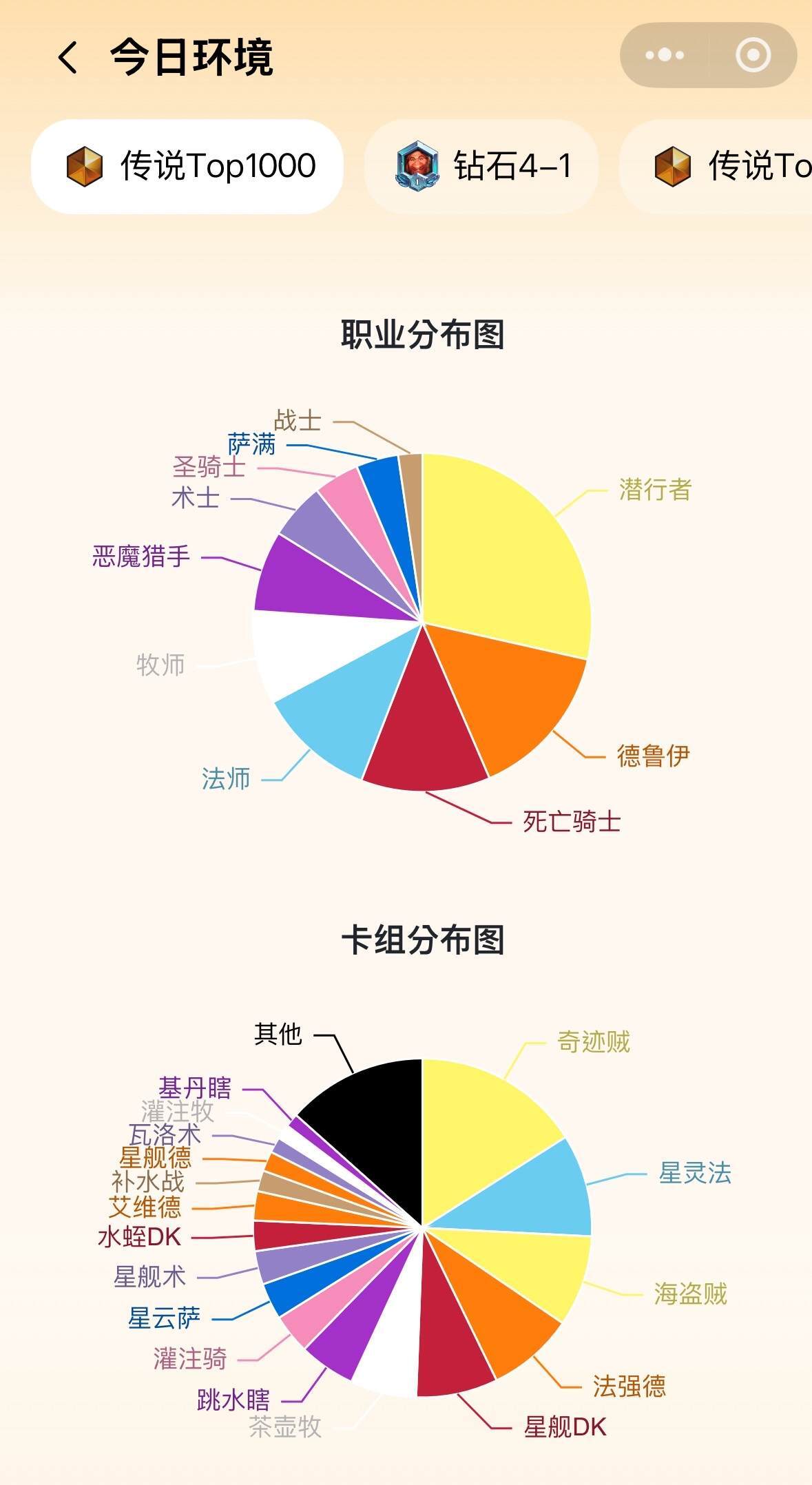
Task: Go back from 今日环境 page
Action: [x=67, y=57]
